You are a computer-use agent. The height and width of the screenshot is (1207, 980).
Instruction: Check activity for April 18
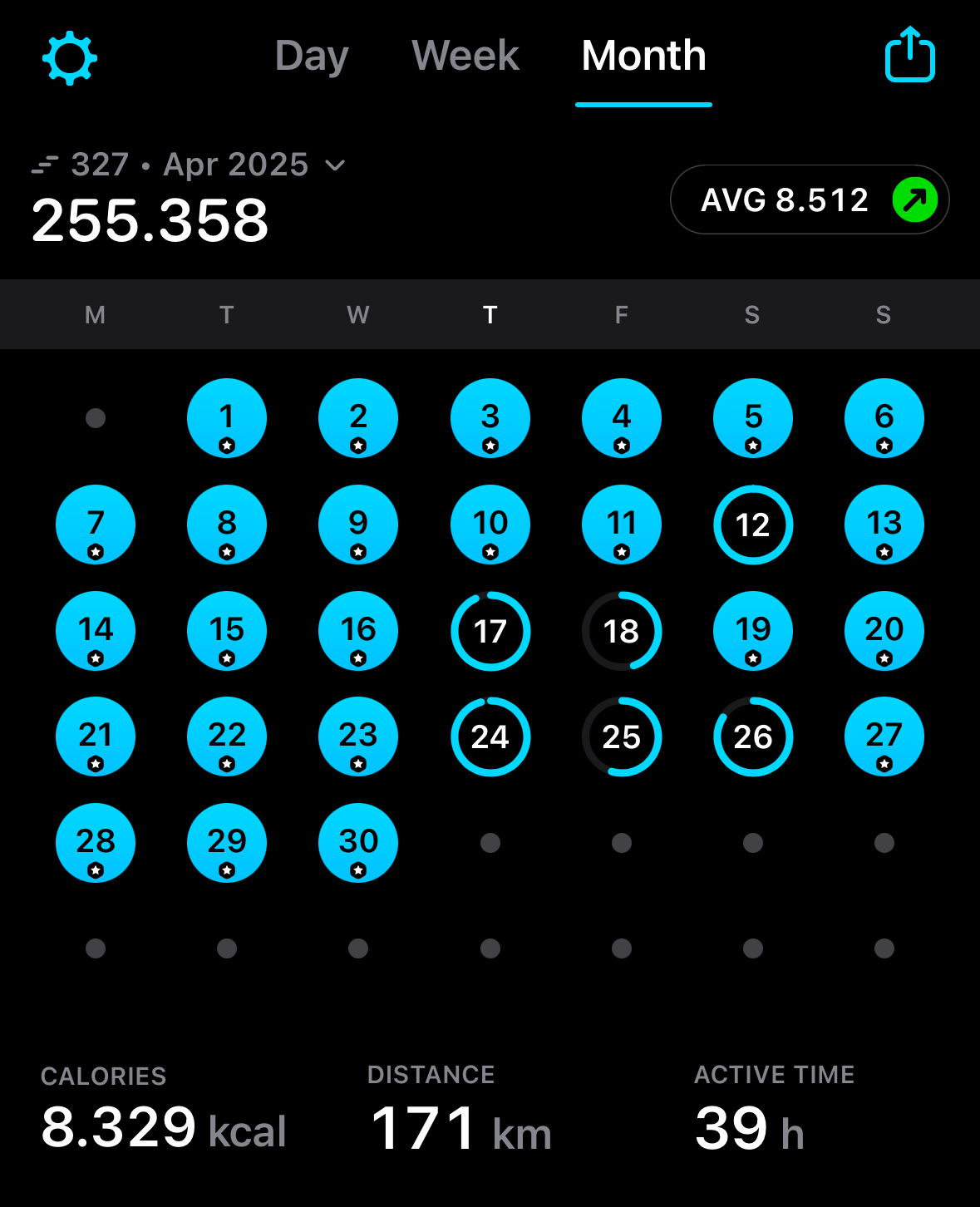pos(622,631)
